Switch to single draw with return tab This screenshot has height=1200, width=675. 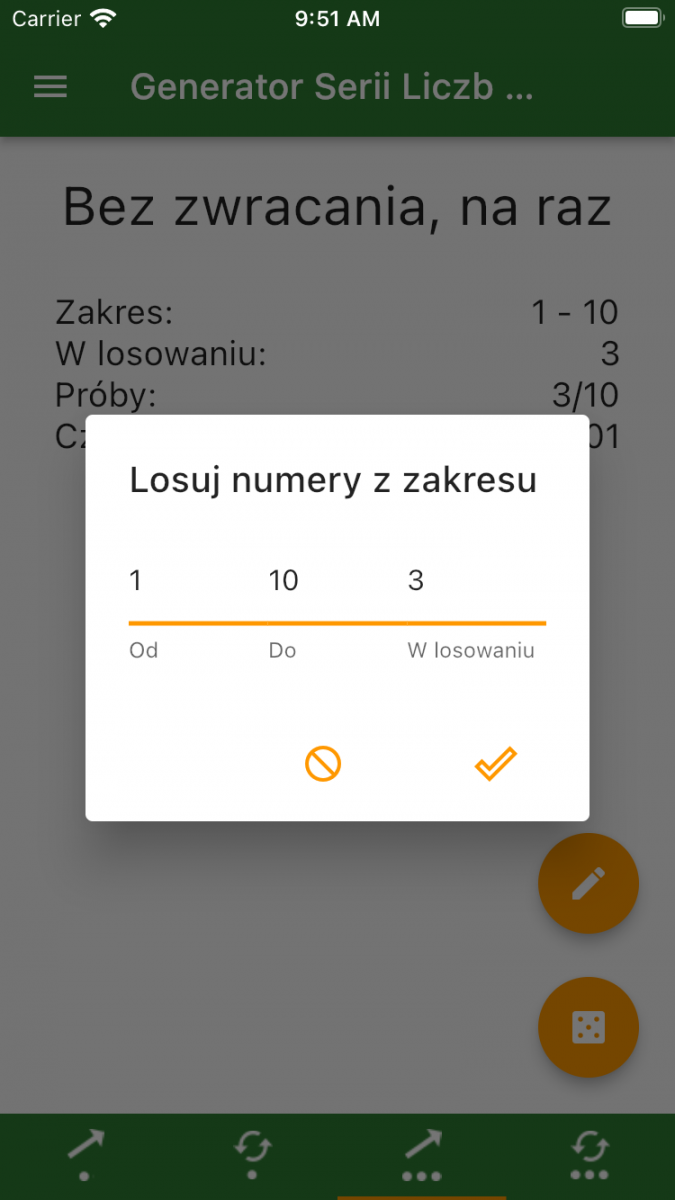point(253,1155)
